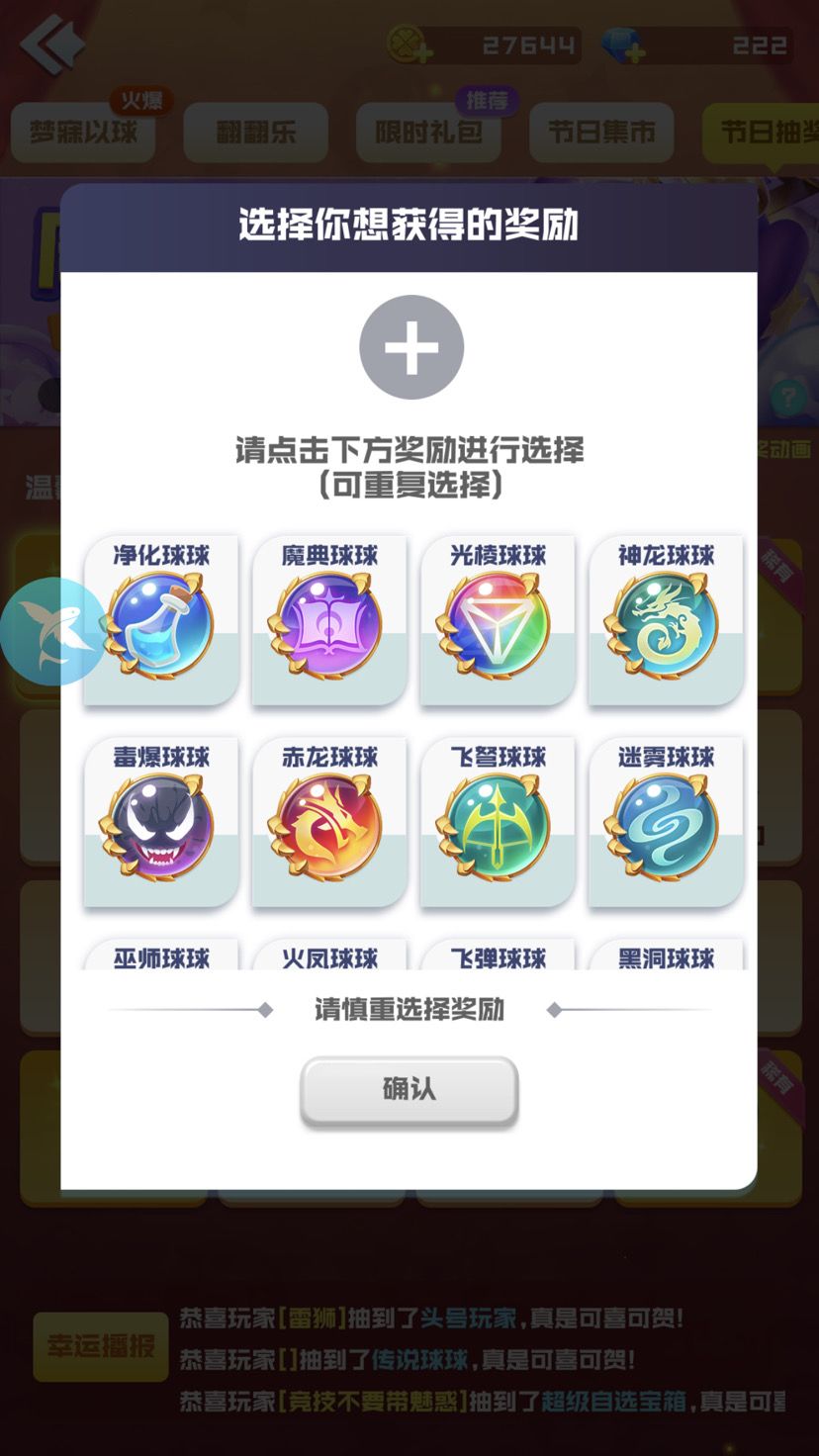Select the 毒爆球球 reward icon
This screenshot has height=1456, width=819.
click(160, 824)
